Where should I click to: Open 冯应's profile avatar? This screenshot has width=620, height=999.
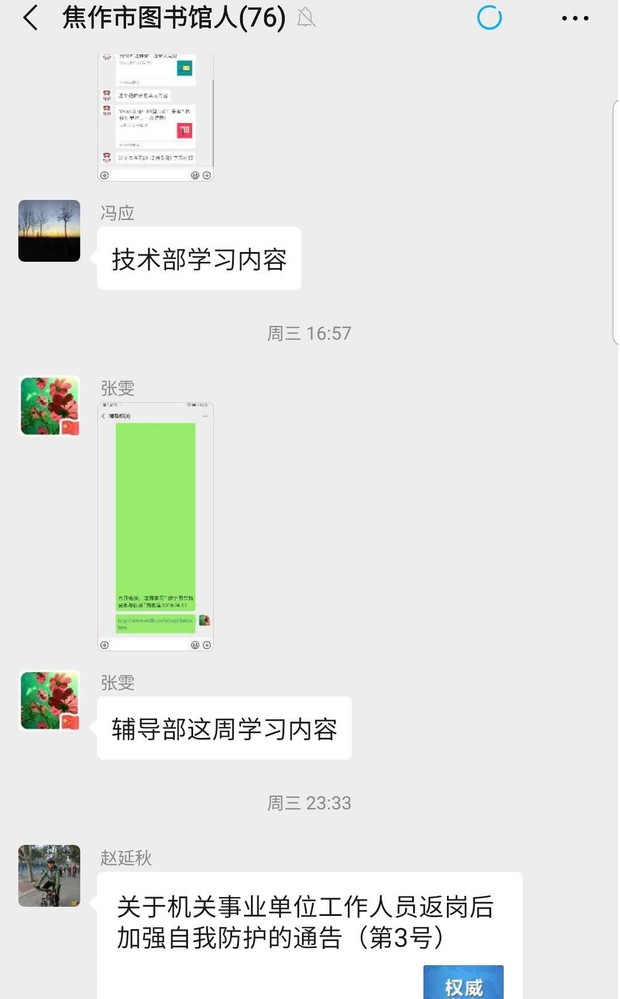tap(49, 231)
